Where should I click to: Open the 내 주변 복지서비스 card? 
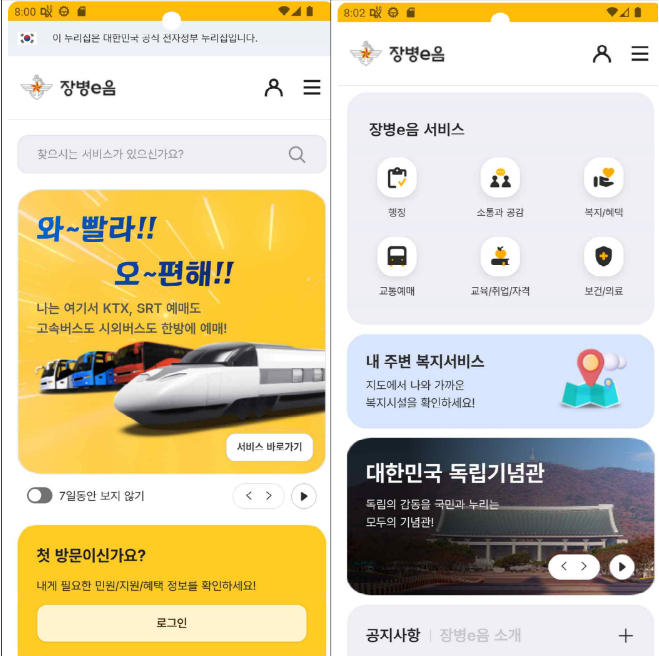[500, 381]
